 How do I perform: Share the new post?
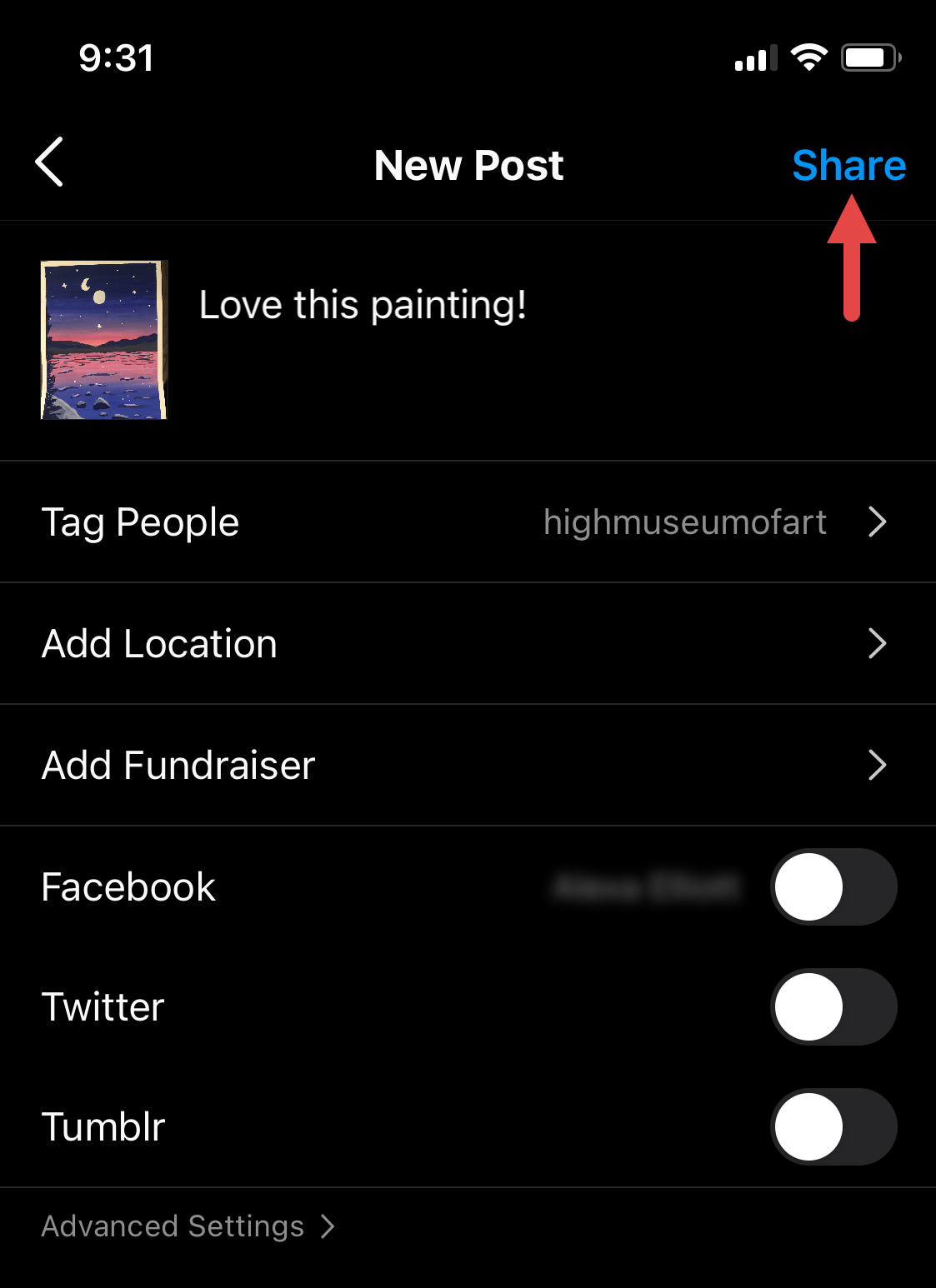[x=849, y=165]
